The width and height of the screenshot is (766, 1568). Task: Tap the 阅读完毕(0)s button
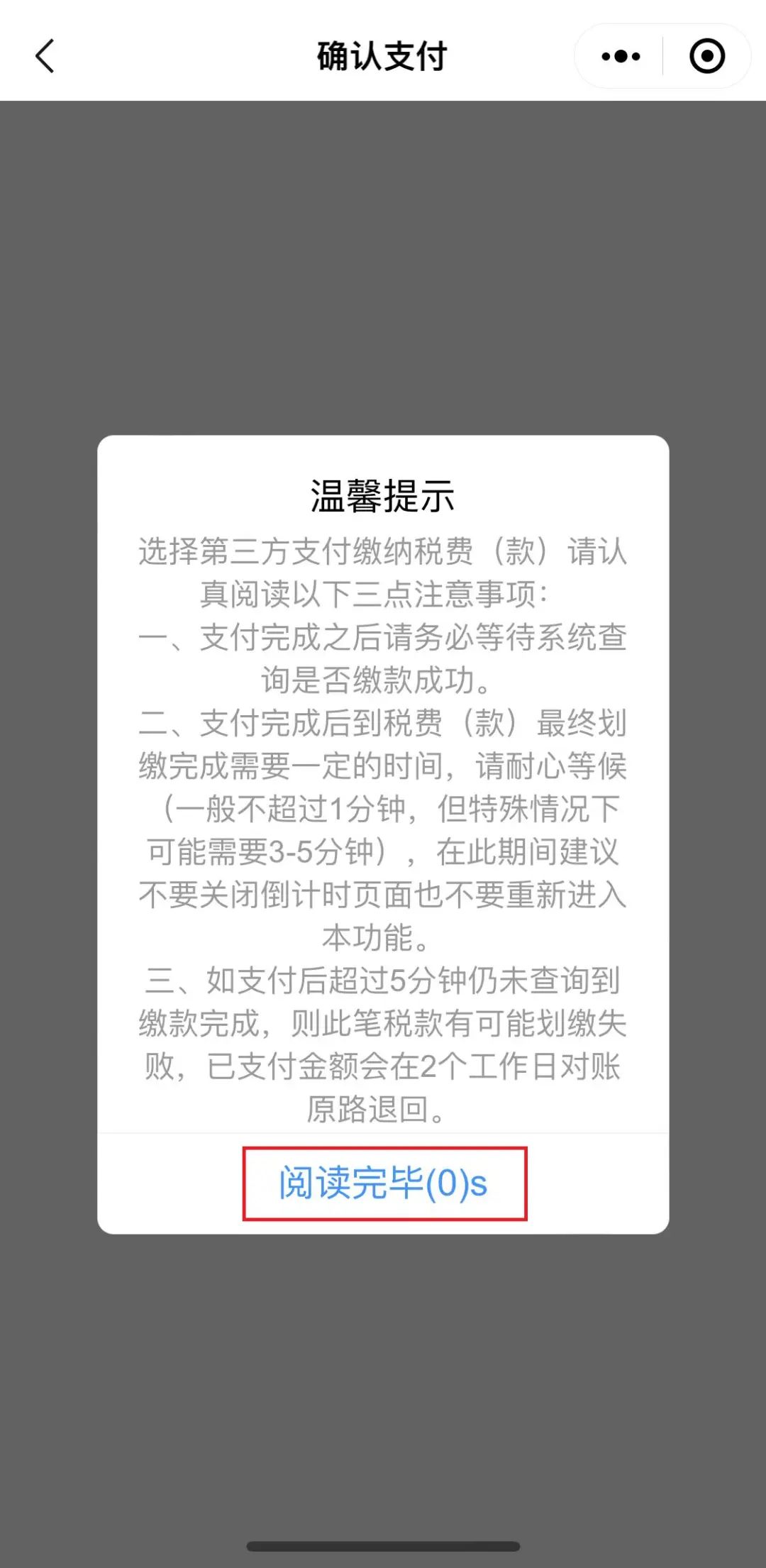pyautogui.click(x=384, y=1183)
